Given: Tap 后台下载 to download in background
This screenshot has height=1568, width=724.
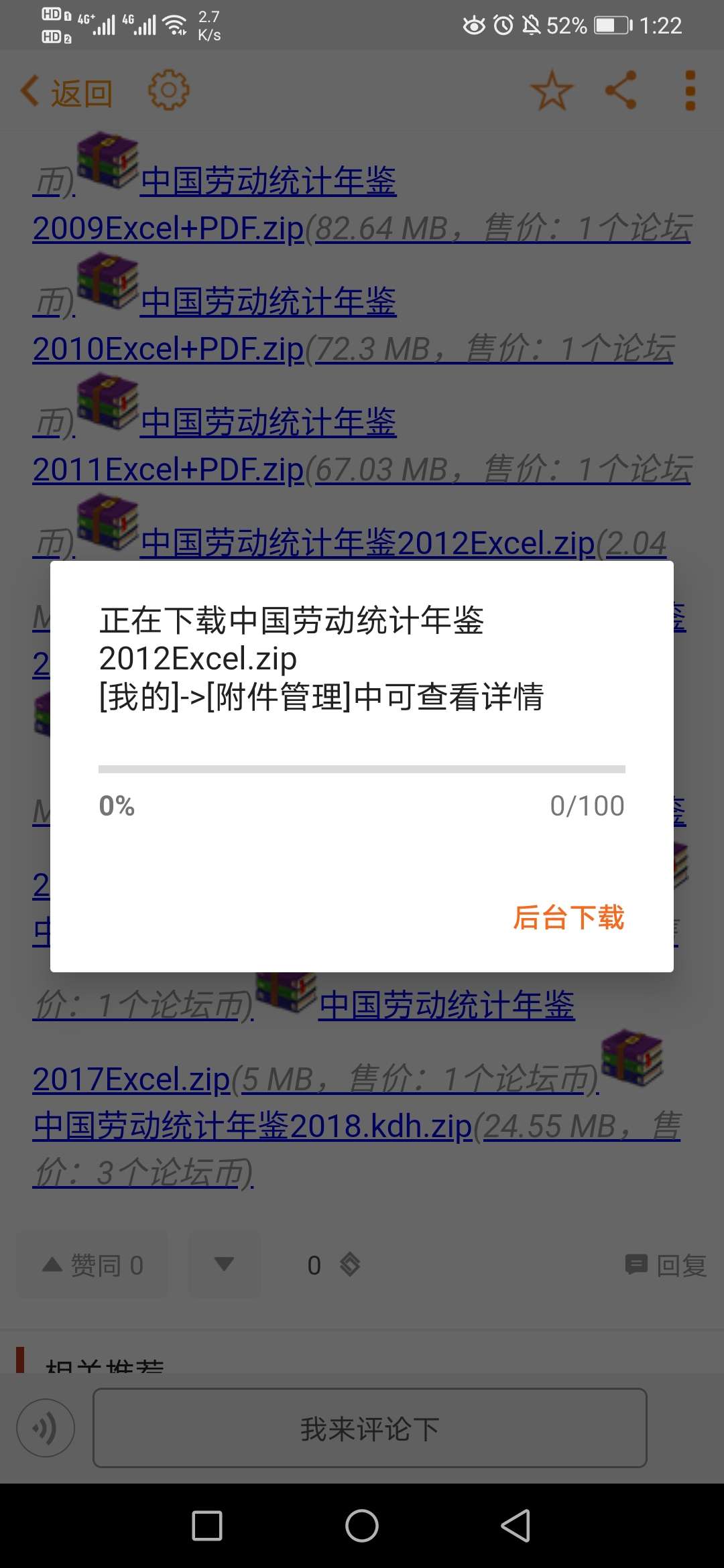Looking at the screenshot, I should pos(568,917).
